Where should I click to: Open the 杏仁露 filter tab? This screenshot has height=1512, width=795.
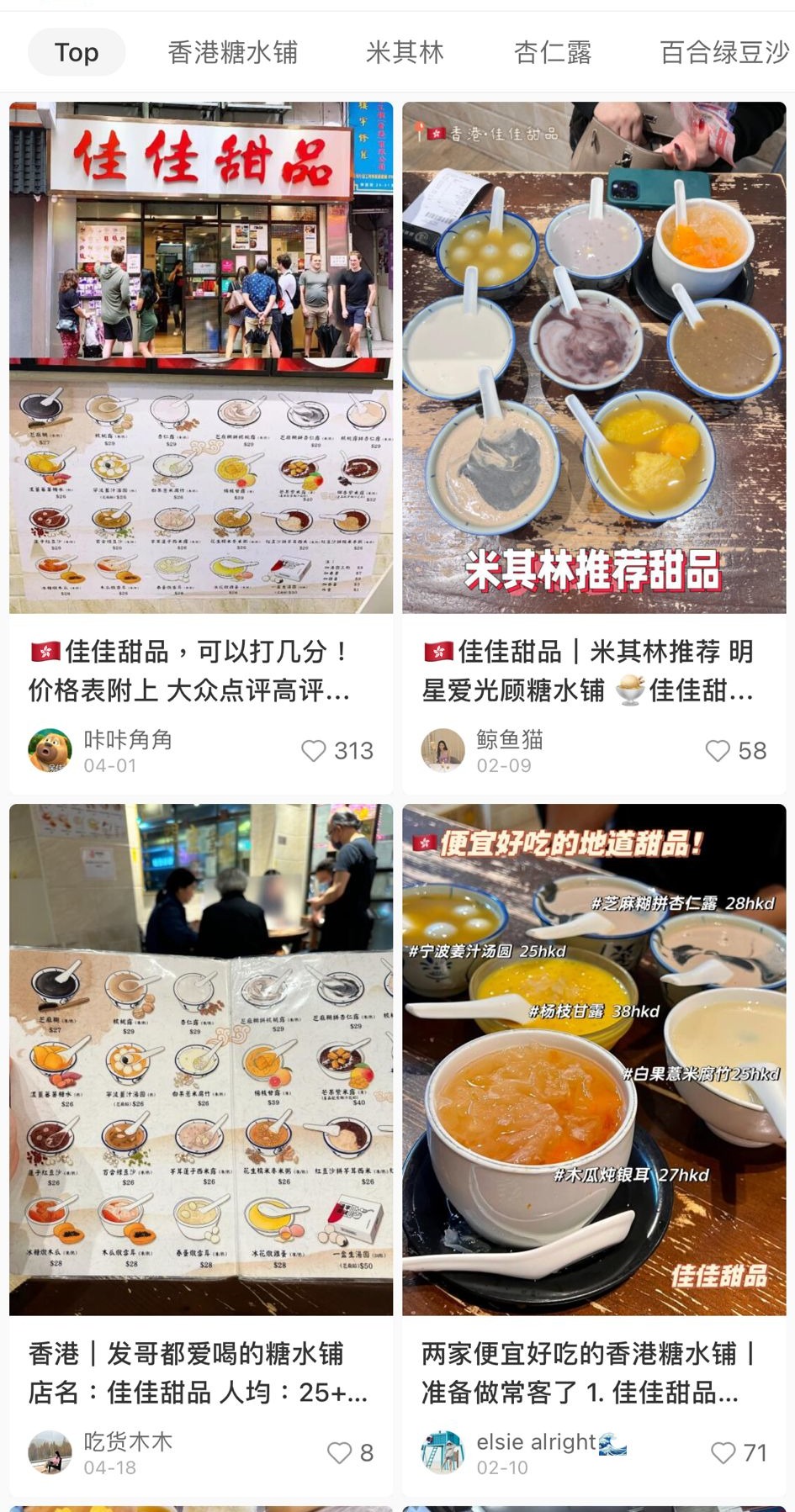point(553,52)
